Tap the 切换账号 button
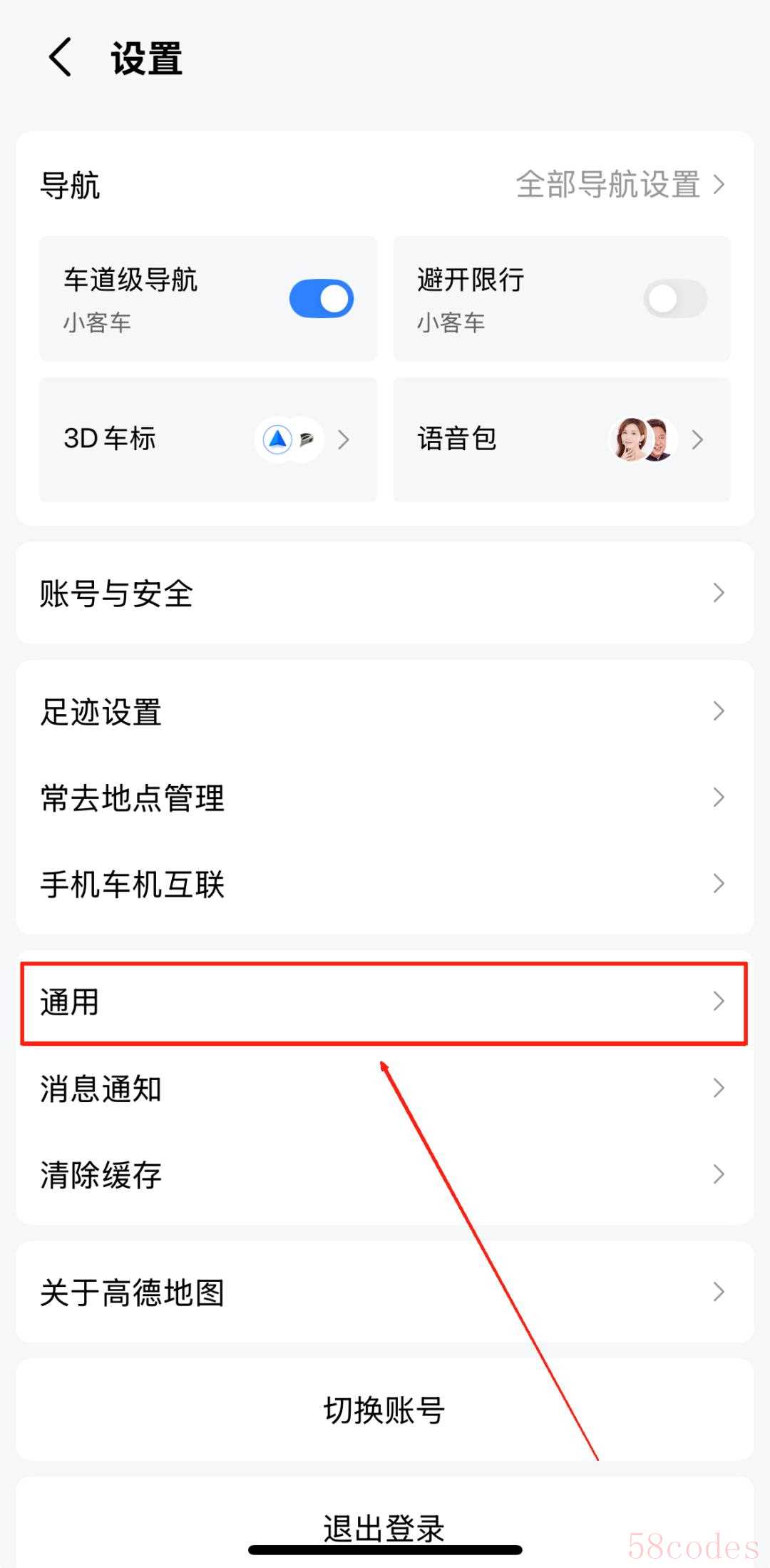The width and height of the screenshot is (770, 1568). [385, 1410]
